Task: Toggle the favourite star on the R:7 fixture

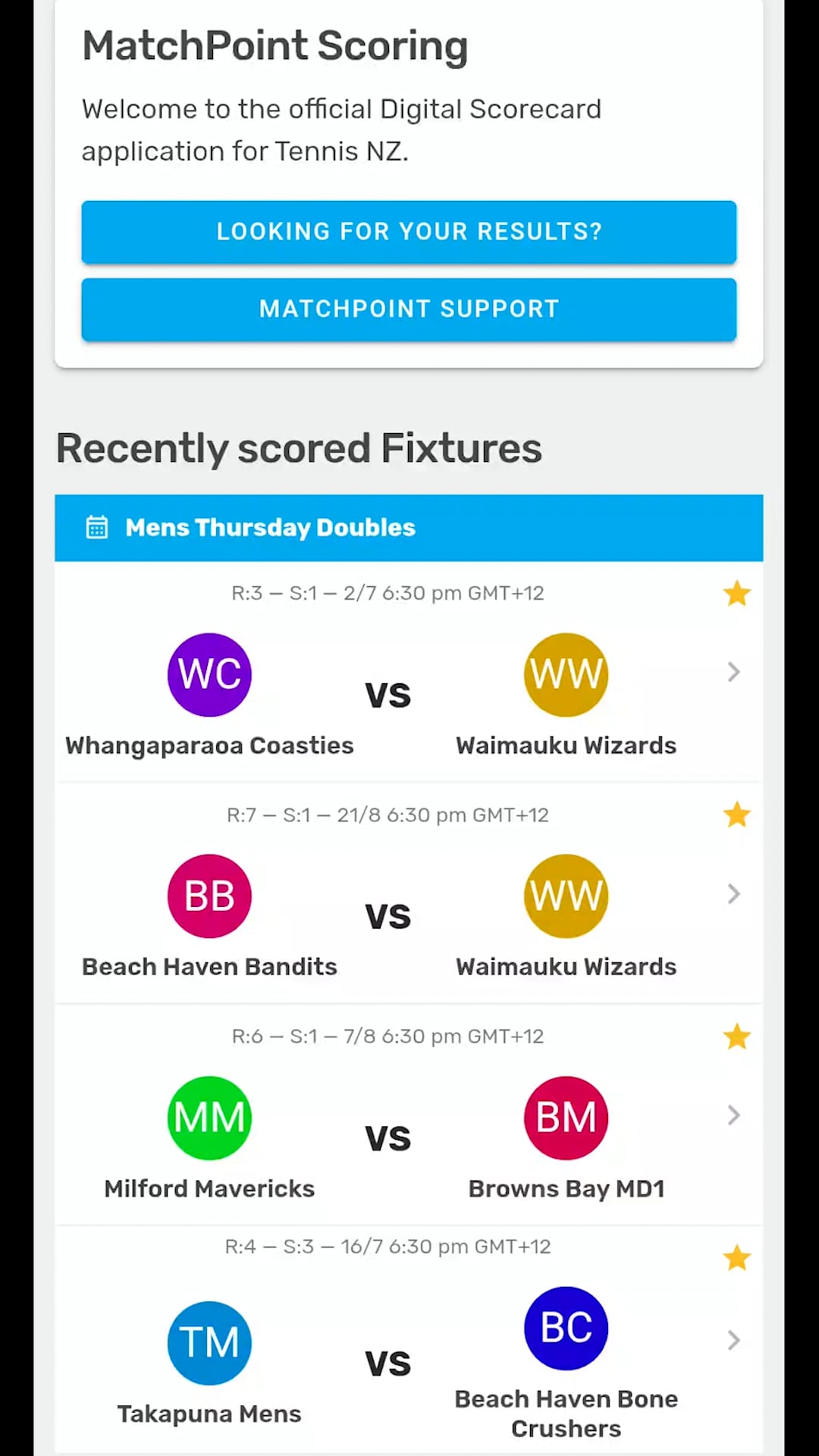Action: tap(736, 815)
